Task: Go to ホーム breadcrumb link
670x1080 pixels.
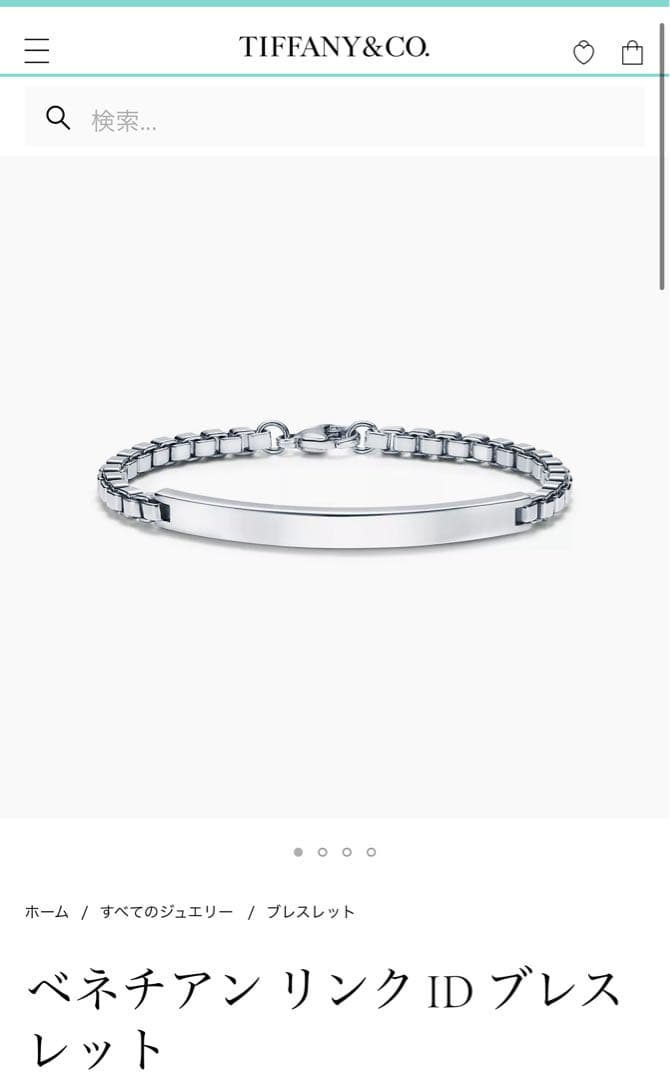Action: [x=47, y=912]
